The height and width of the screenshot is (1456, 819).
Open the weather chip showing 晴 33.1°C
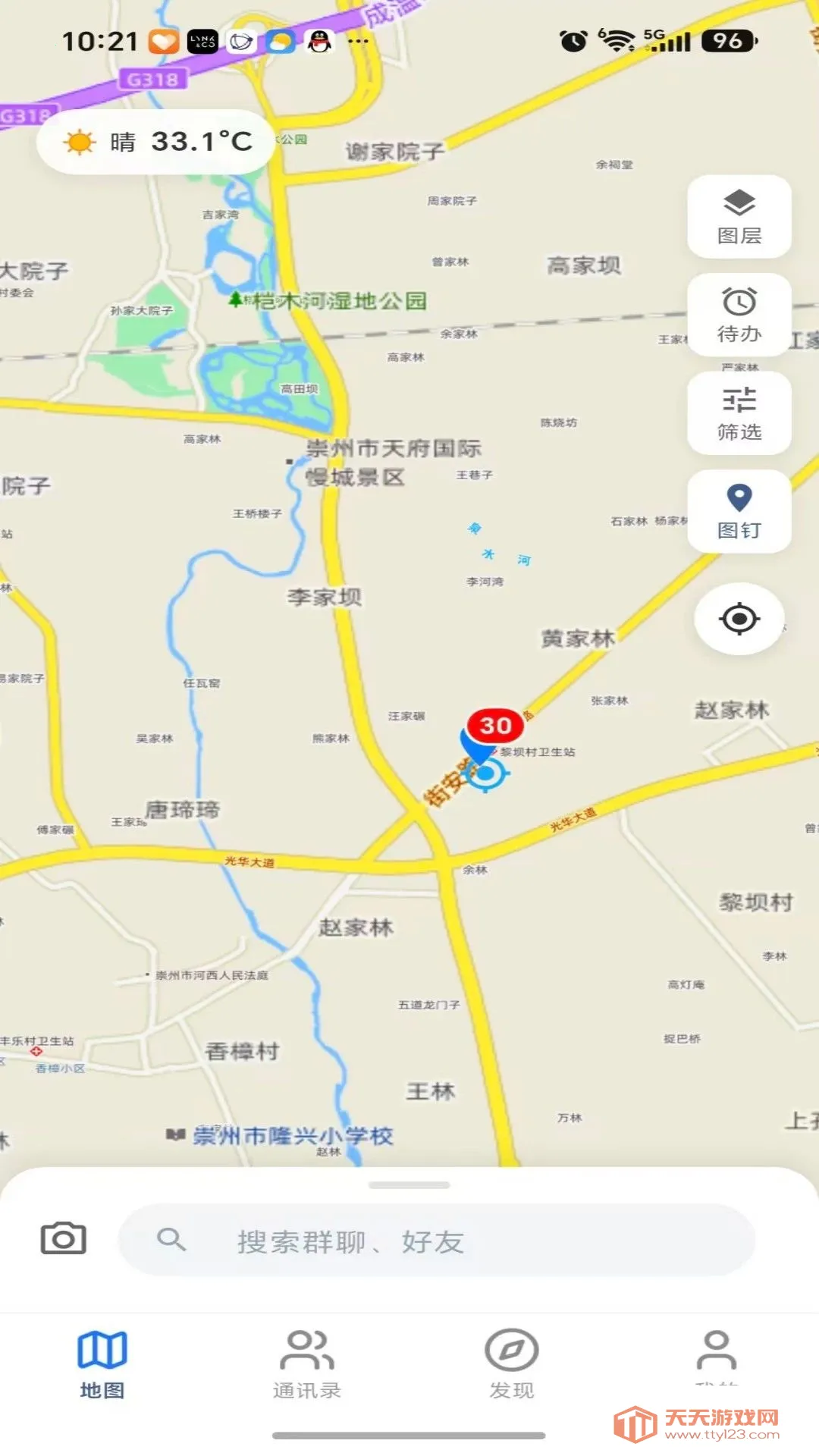point(156,142)
